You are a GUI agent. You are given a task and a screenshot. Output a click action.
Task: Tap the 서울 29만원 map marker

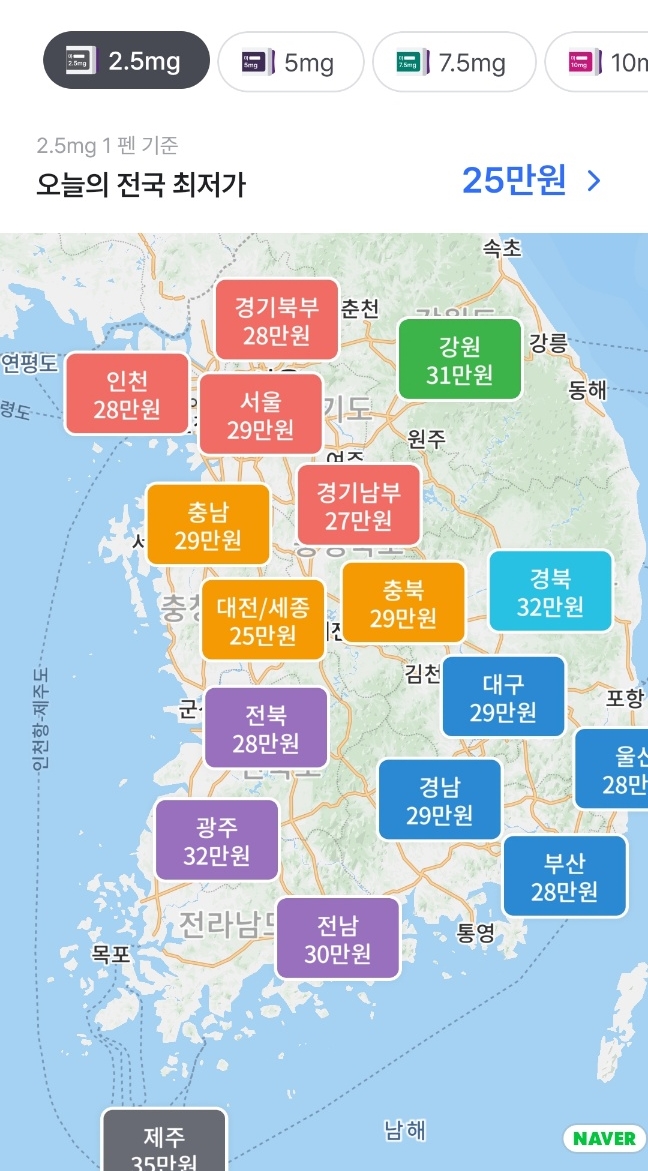[x=261, y=414]
